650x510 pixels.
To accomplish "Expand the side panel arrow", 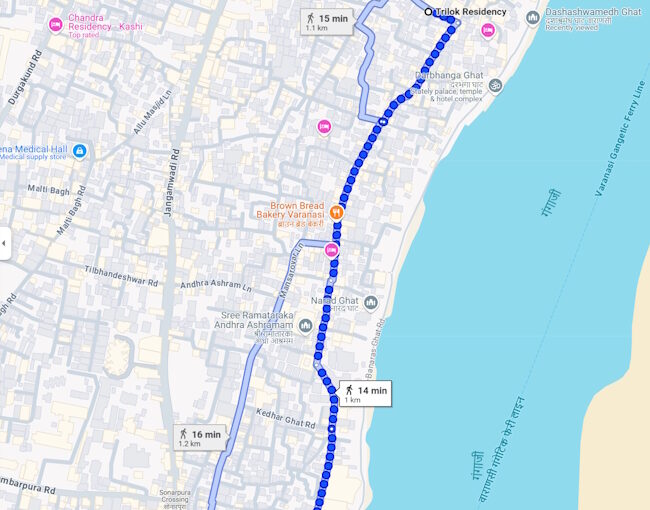I will 5,243.
